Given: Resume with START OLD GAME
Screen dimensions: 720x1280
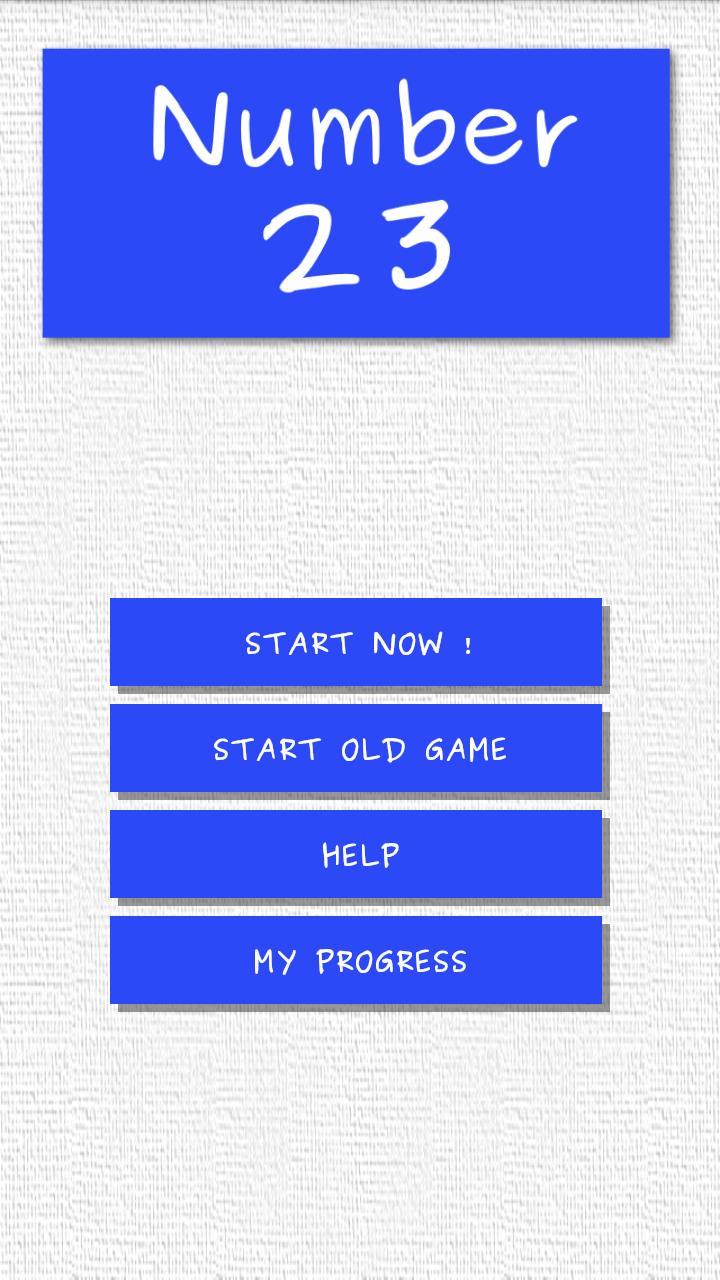Looking at the screenshot, I should 356,748.
